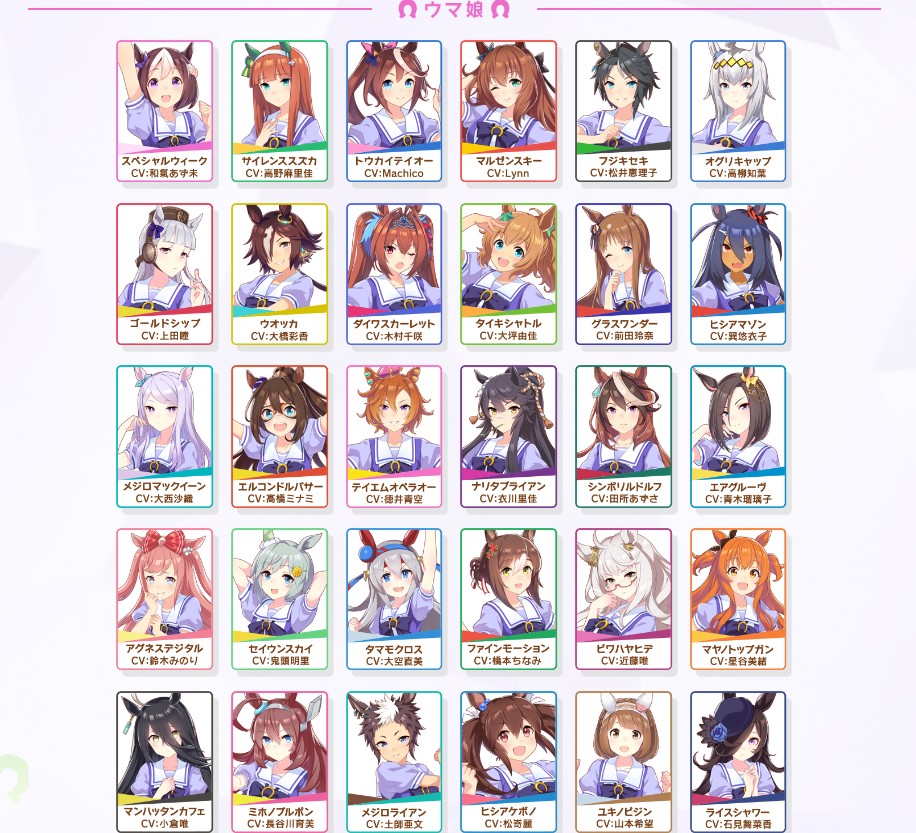View the Vodka character card
The image size is (916, 833).
(279, 273)
